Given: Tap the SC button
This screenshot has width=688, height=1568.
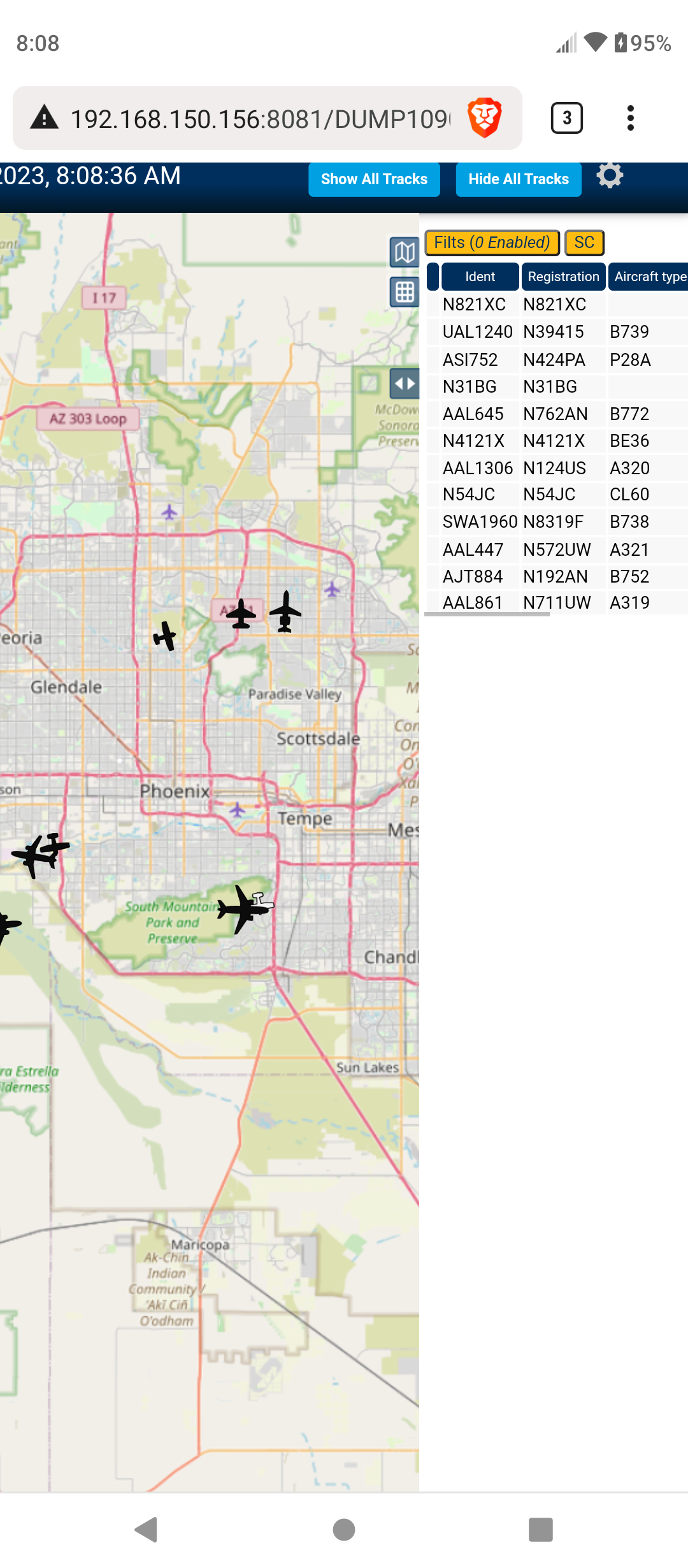Looking at the screenshot, I should coord(584,243).
